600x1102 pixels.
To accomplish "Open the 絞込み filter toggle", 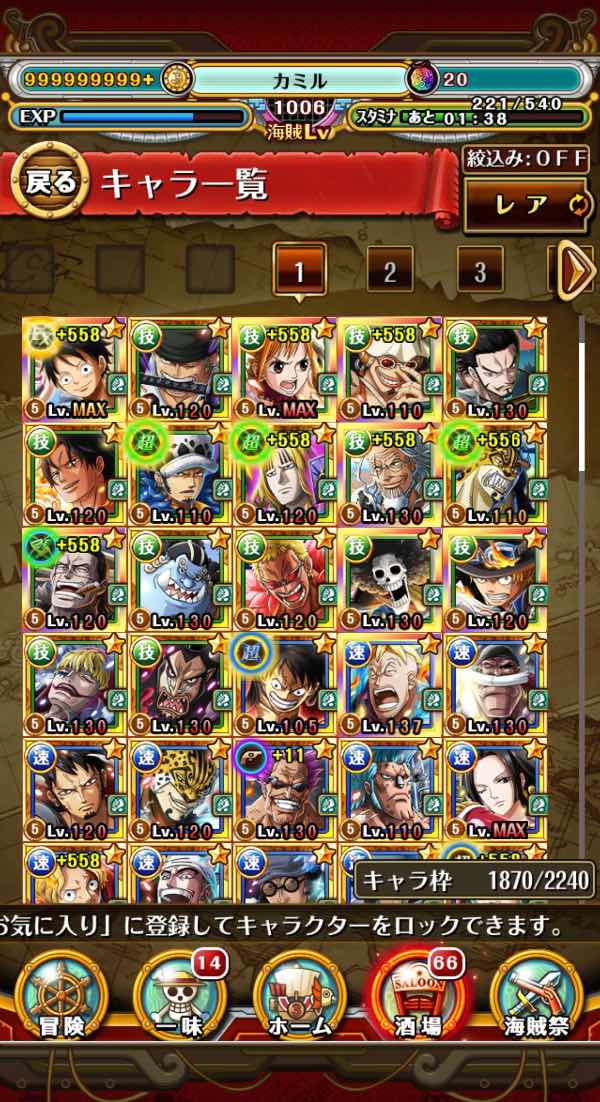I will [526, 160].
